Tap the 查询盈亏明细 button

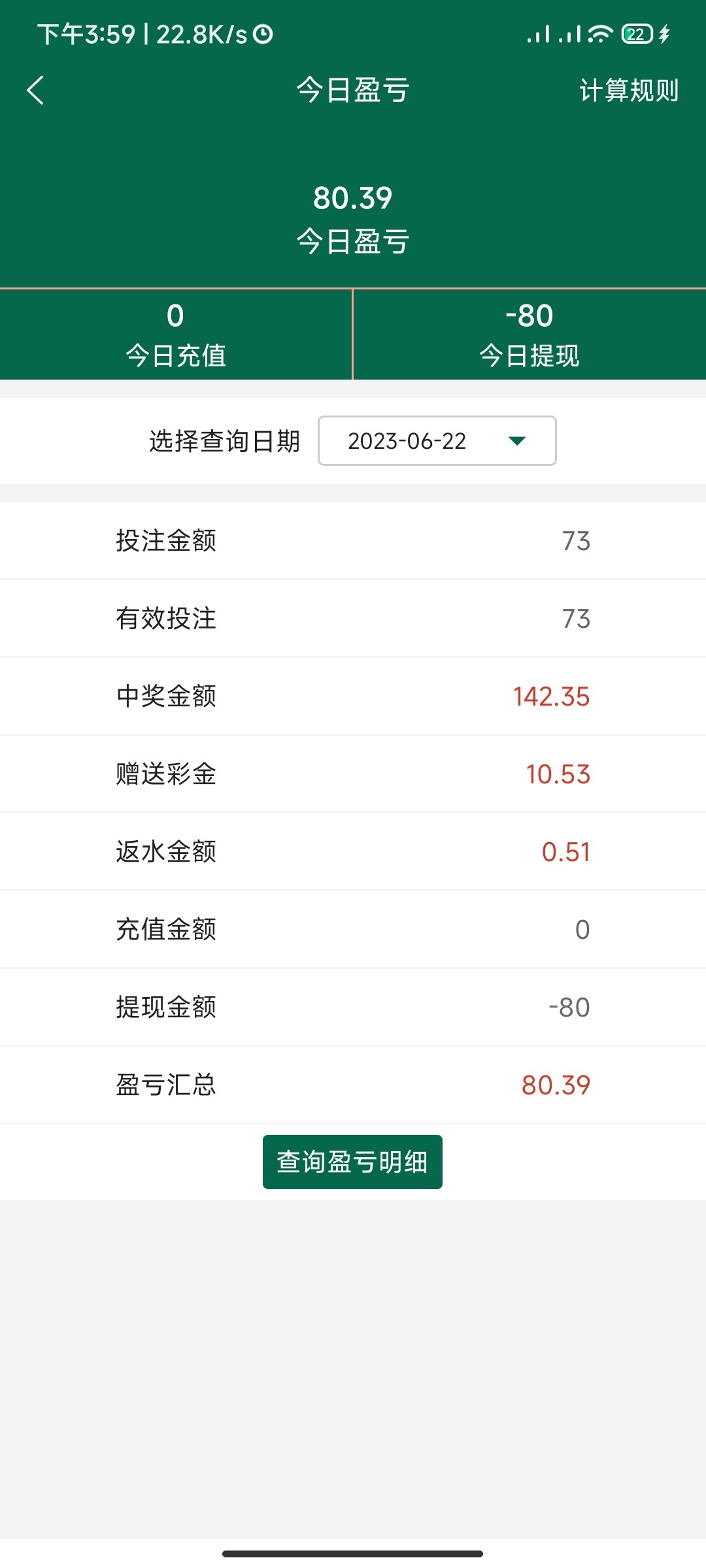click(352, 1162)
